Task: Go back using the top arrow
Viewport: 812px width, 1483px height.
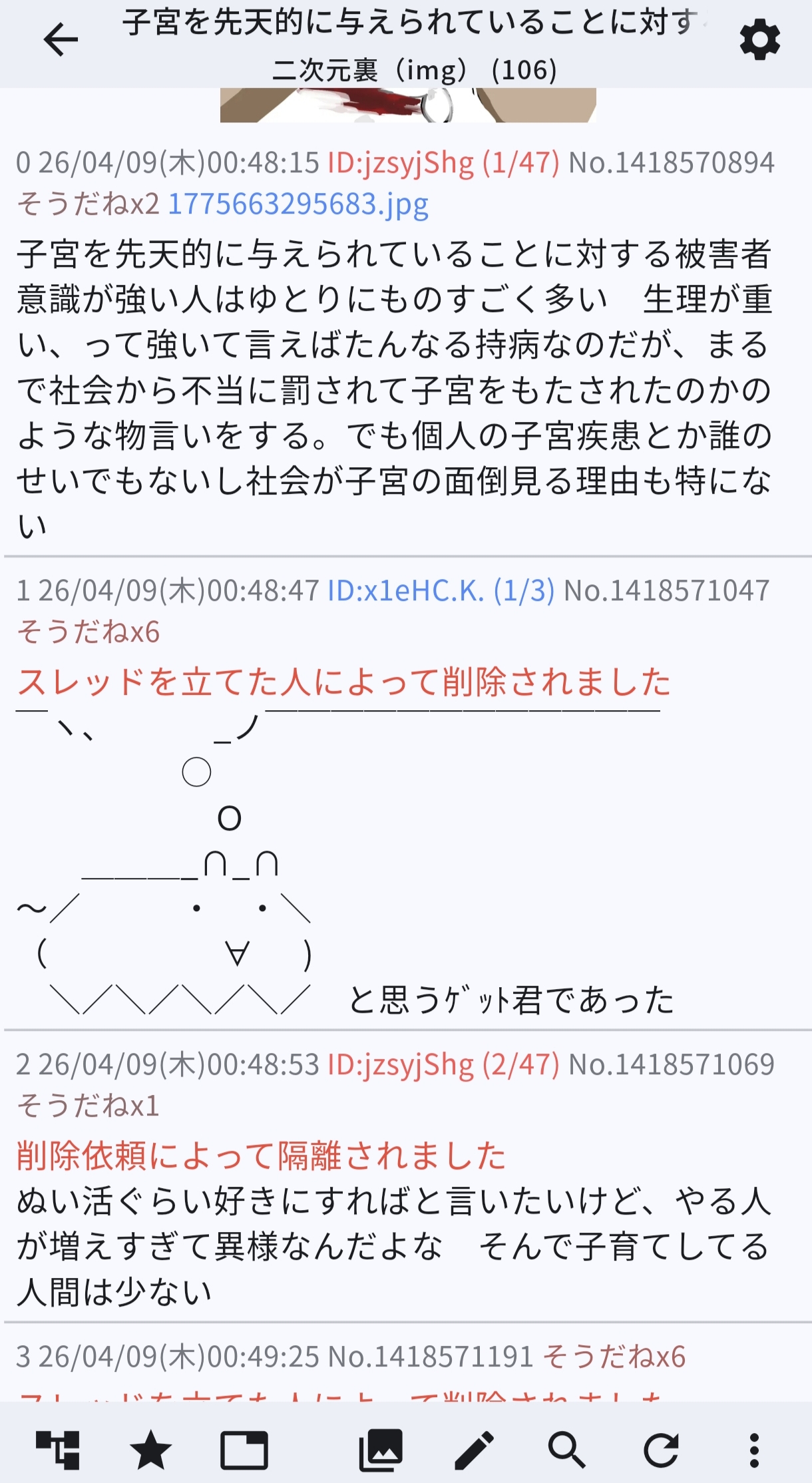Action: pos(61,40)
